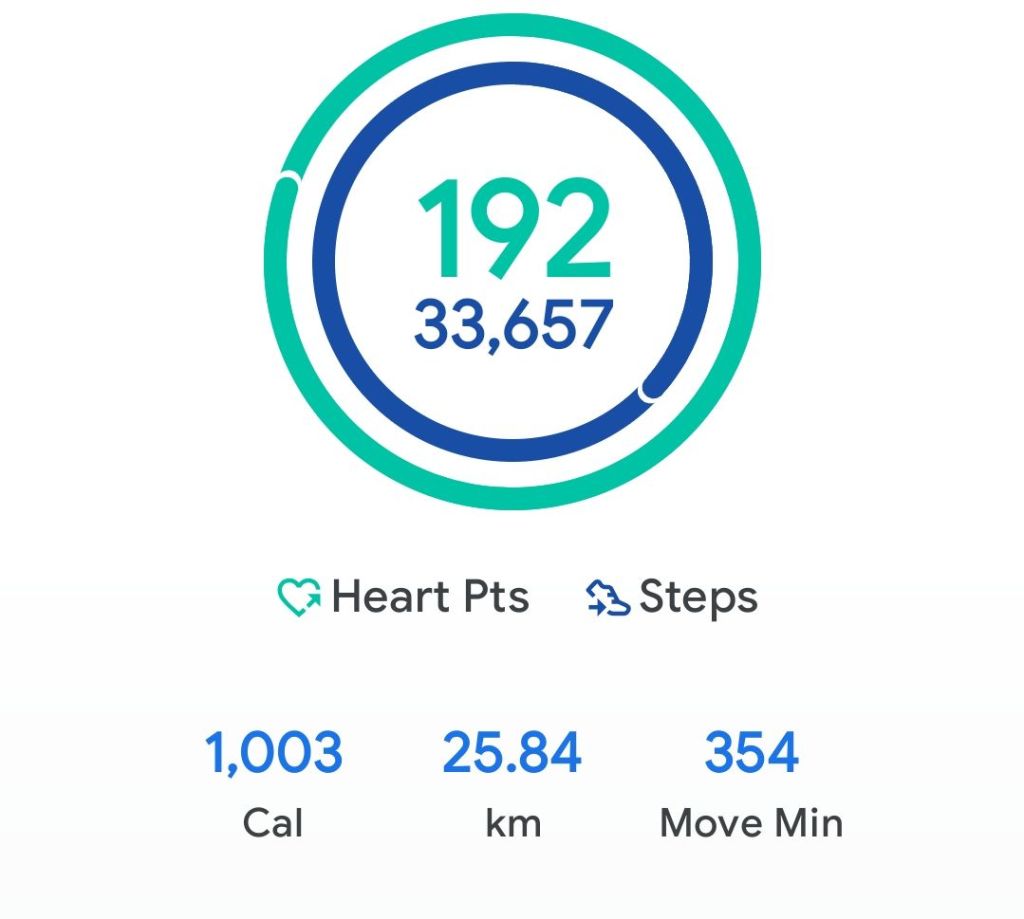Show the 1,003 Cal energy details
The height and width of the screenshot is (919, 1024).
pyautogui.click(x=273, y=782)
